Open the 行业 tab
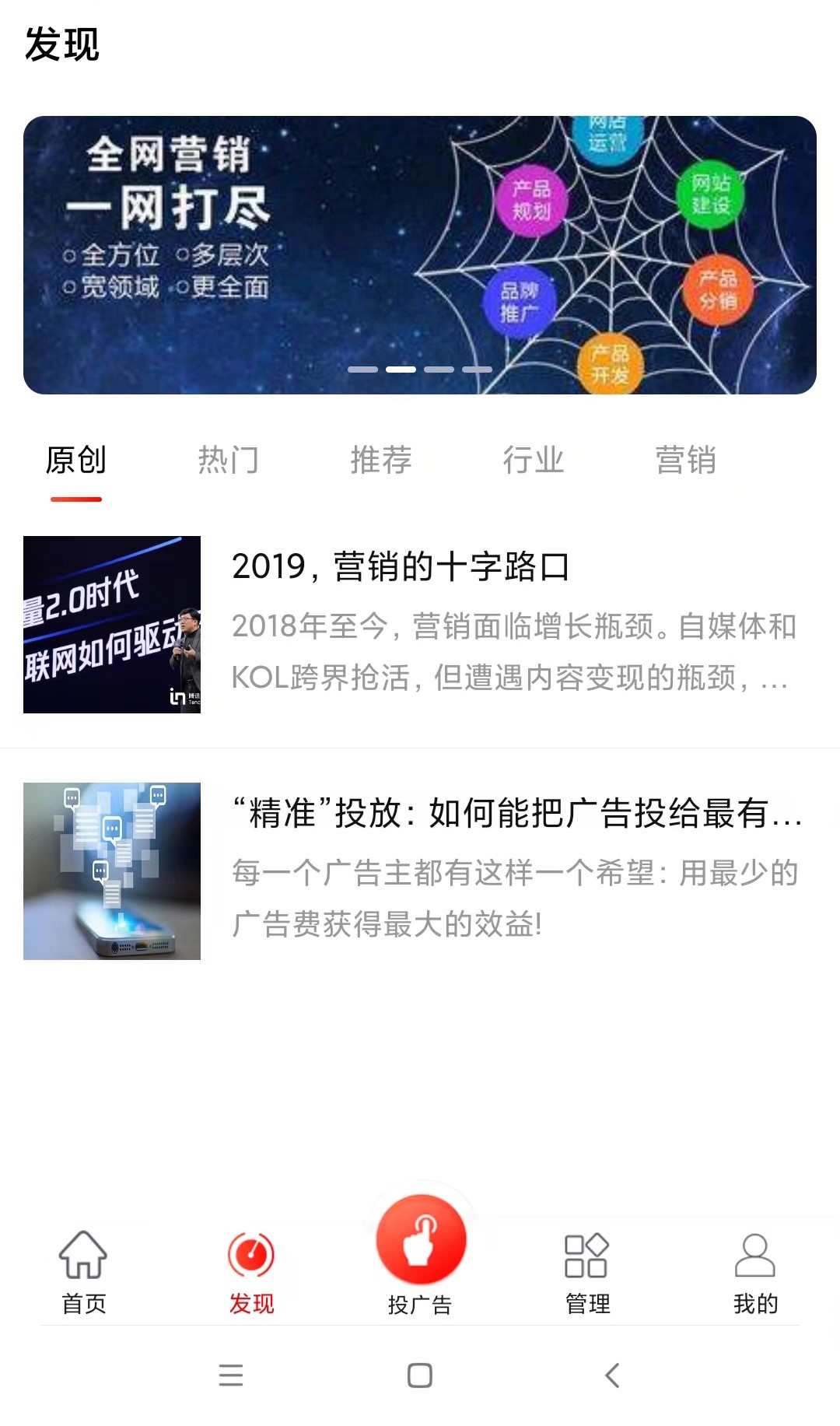Screen dimensions: 840x1426 click(533, 460)
